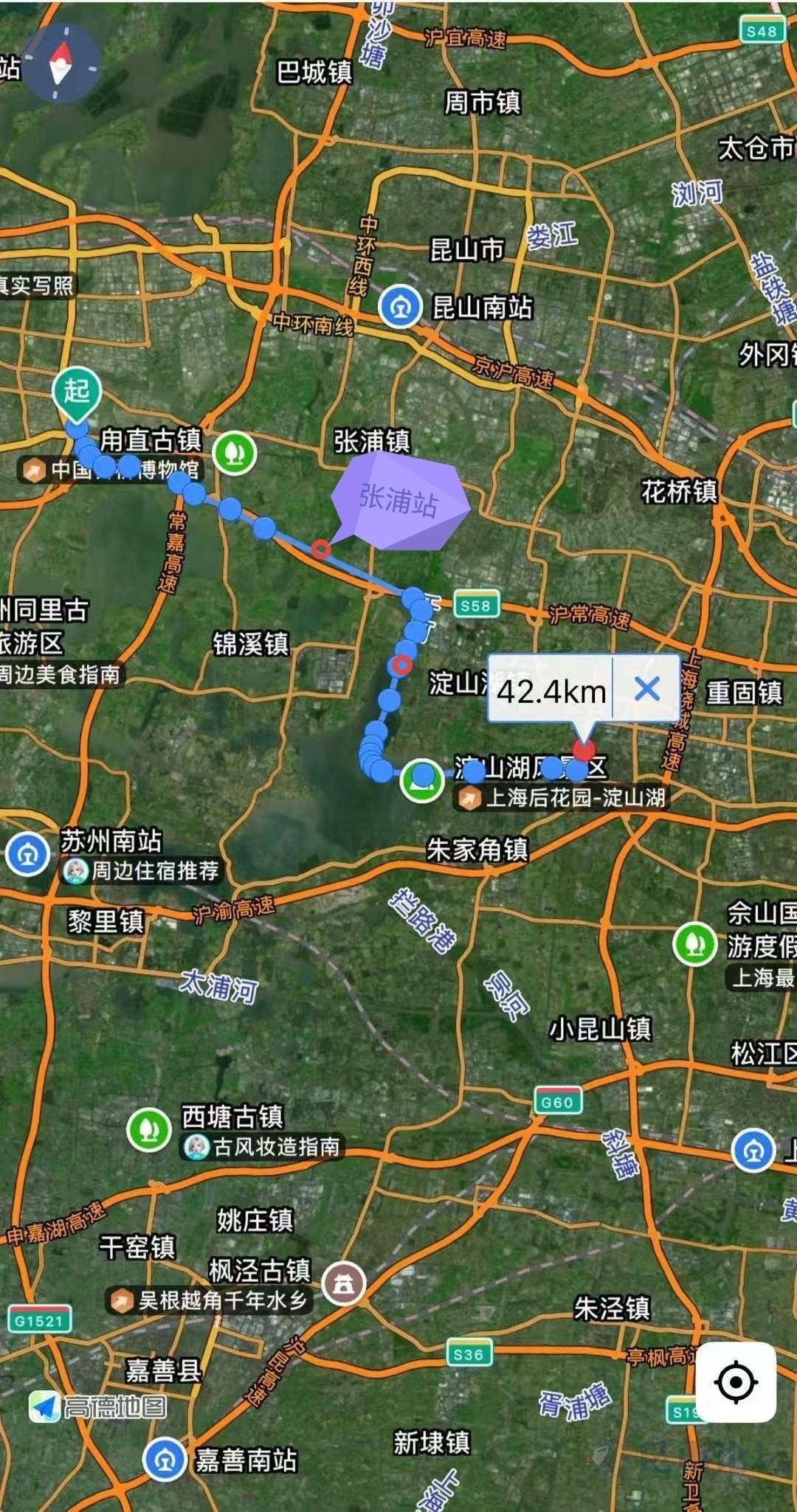Open the 上海后花园-淀山湖 label

tap(562, 797)
